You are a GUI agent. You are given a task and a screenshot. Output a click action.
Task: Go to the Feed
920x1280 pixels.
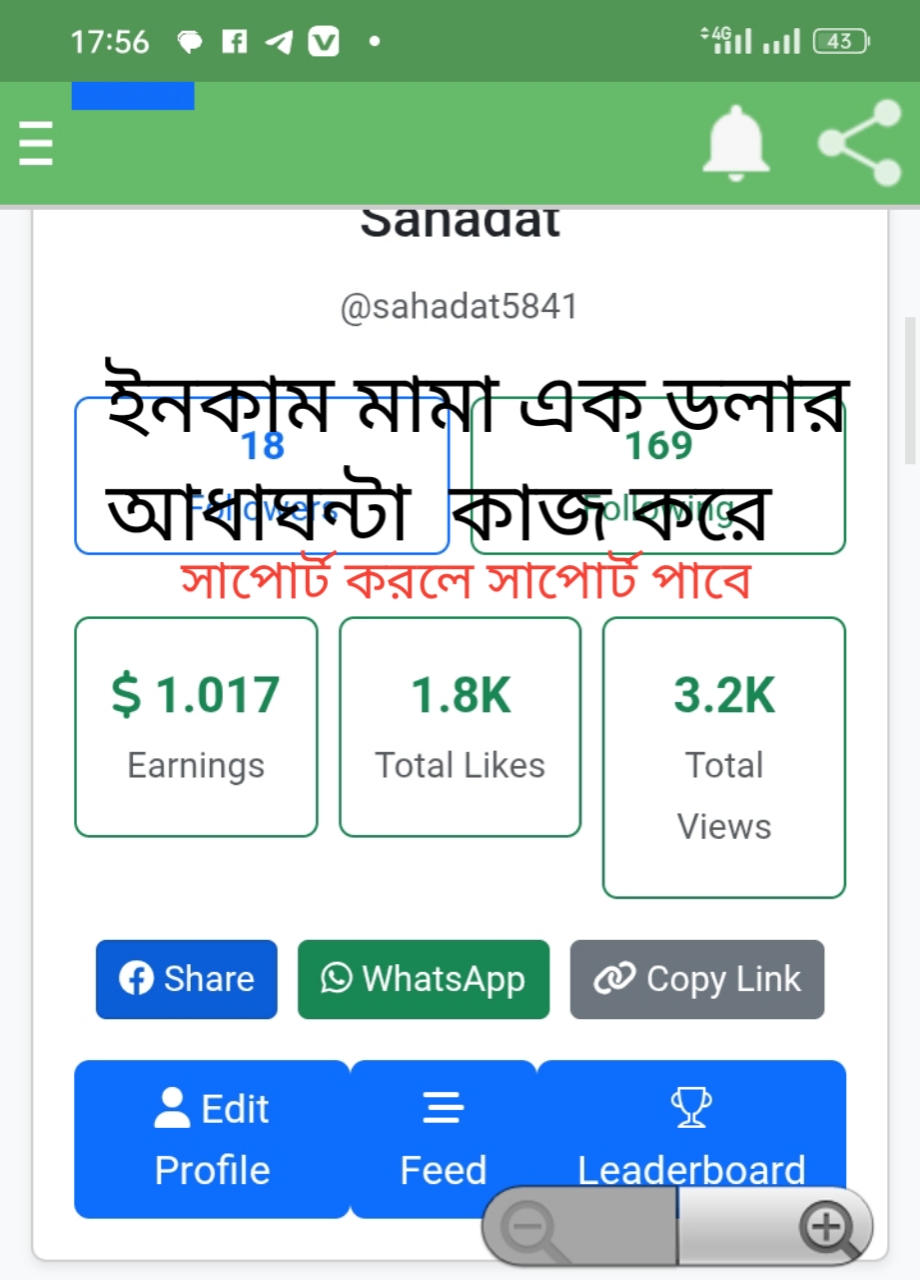(443, 1138)
